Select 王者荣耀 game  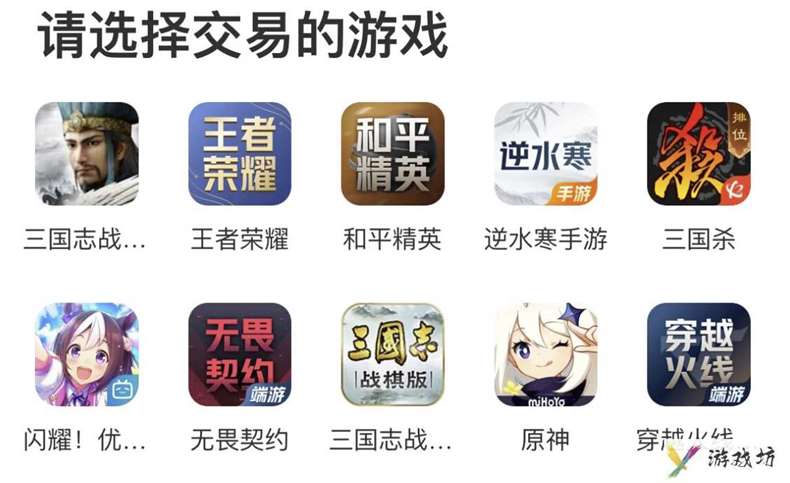(x=240, y=153)
